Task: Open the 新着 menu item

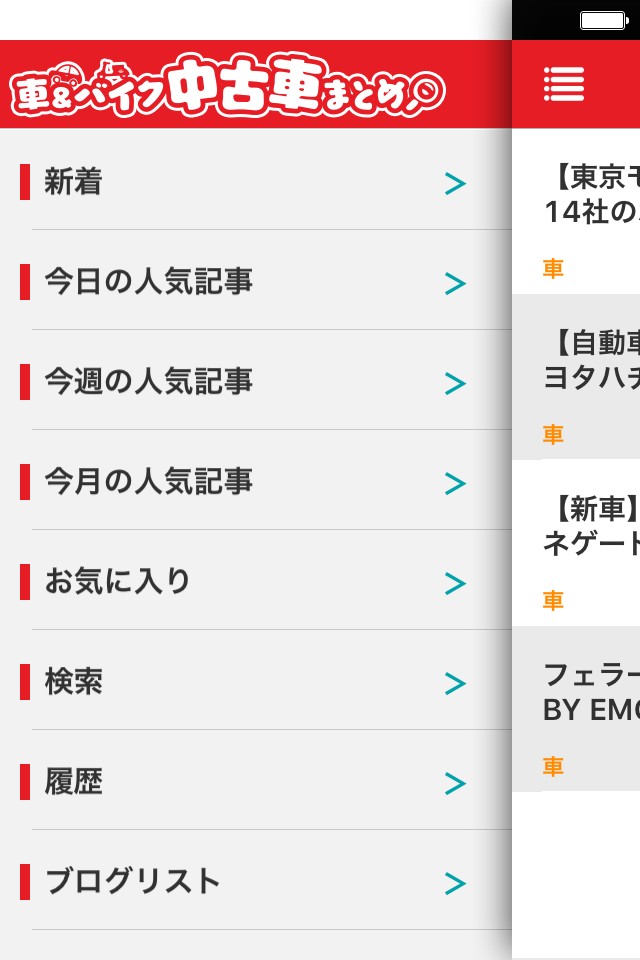Action: coord(240,183)
